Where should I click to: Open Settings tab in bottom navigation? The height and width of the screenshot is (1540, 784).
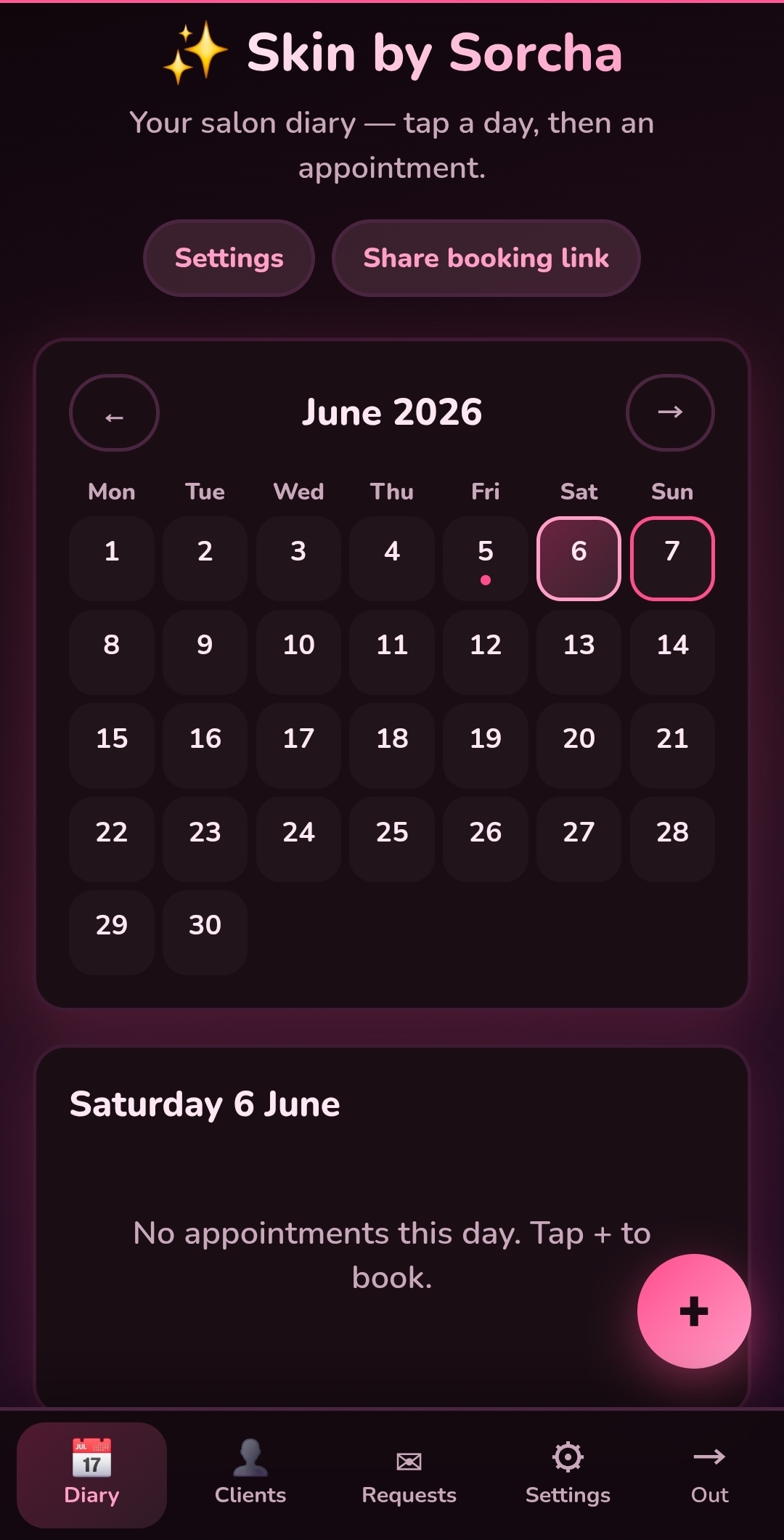coord(568,1475)
